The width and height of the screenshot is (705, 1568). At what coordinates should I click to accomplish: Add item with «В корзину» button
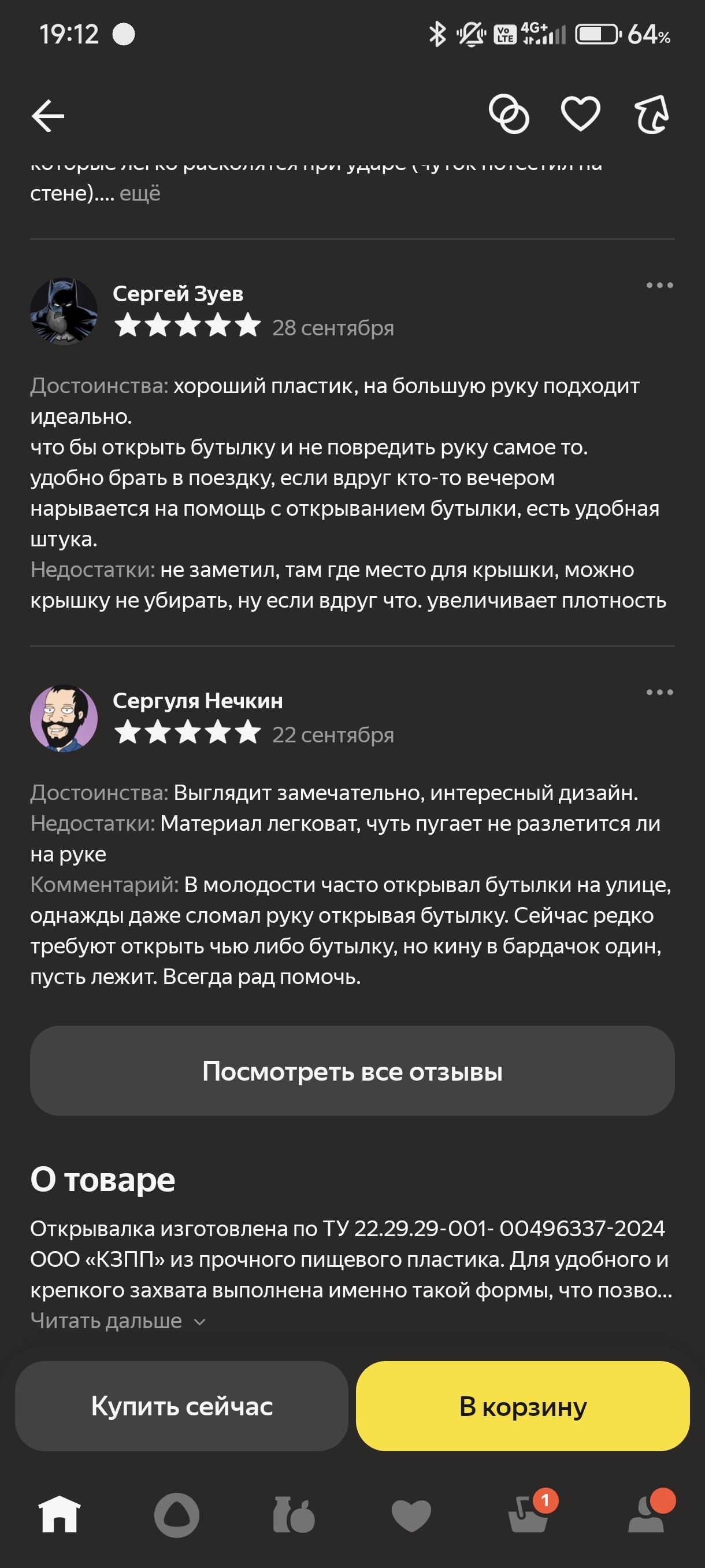coord(522,1406)
